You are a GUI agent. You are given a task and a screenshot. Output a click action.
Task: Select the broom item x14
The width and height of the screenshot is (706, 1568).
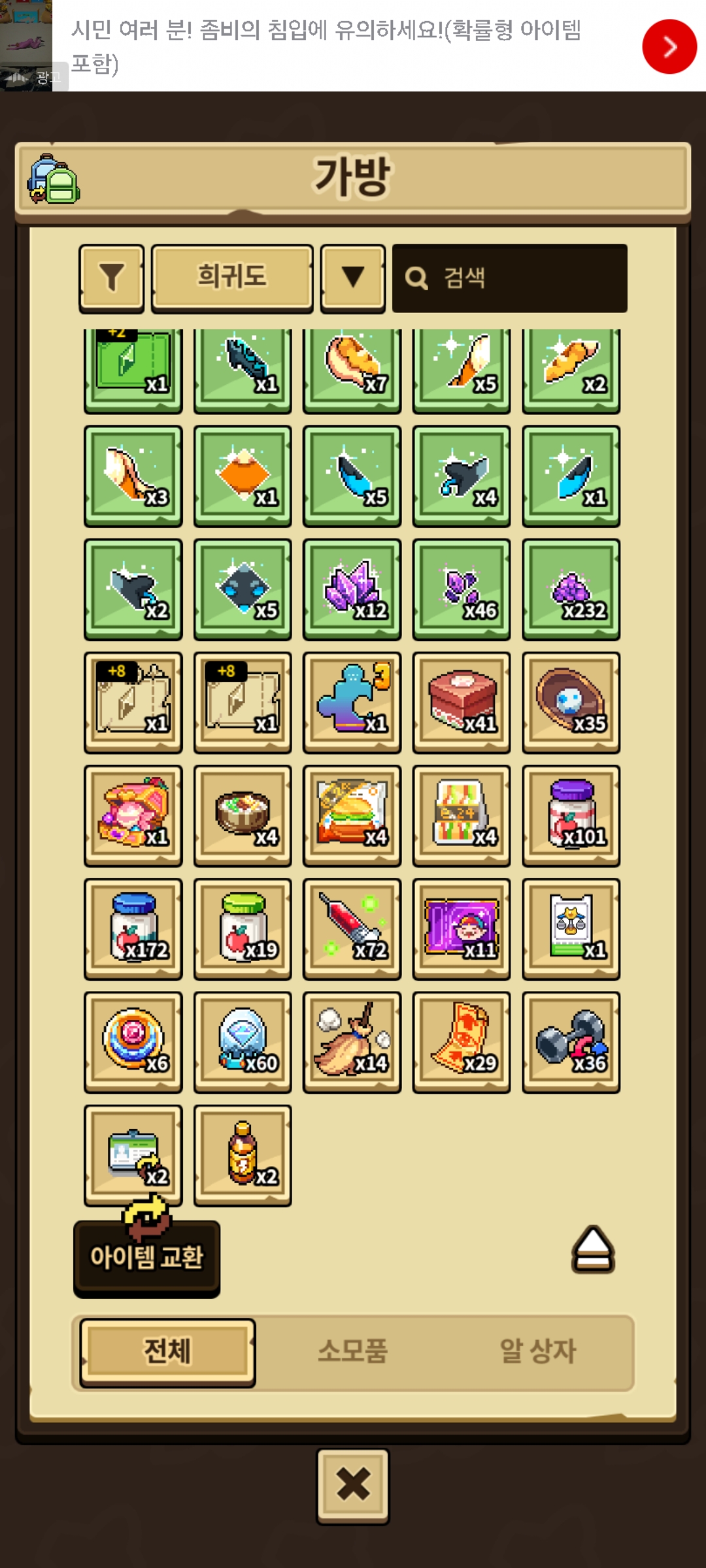pyautogui.click(x=352, y=1041)
